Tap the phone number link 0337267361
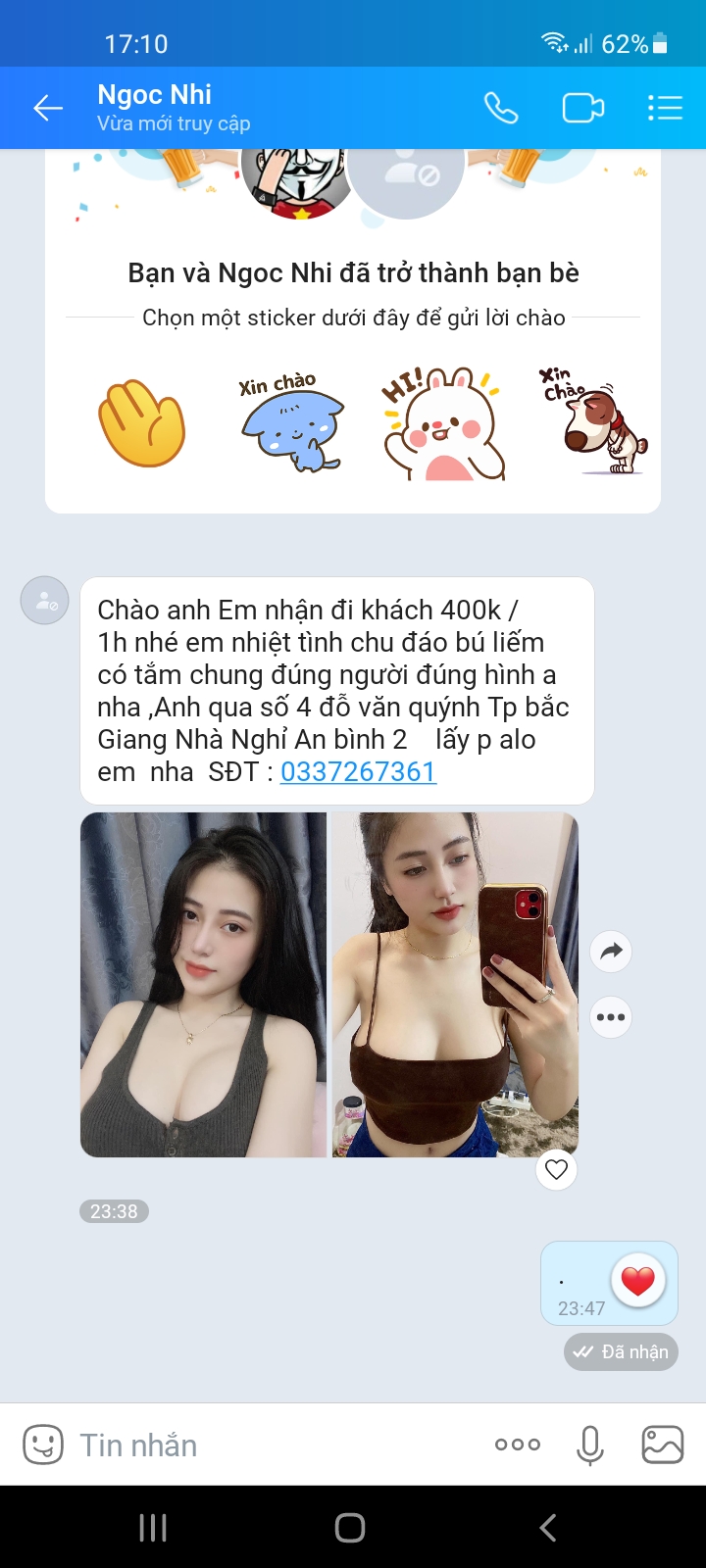Screen dimensions: 706x1568 [x=358, y=772]
